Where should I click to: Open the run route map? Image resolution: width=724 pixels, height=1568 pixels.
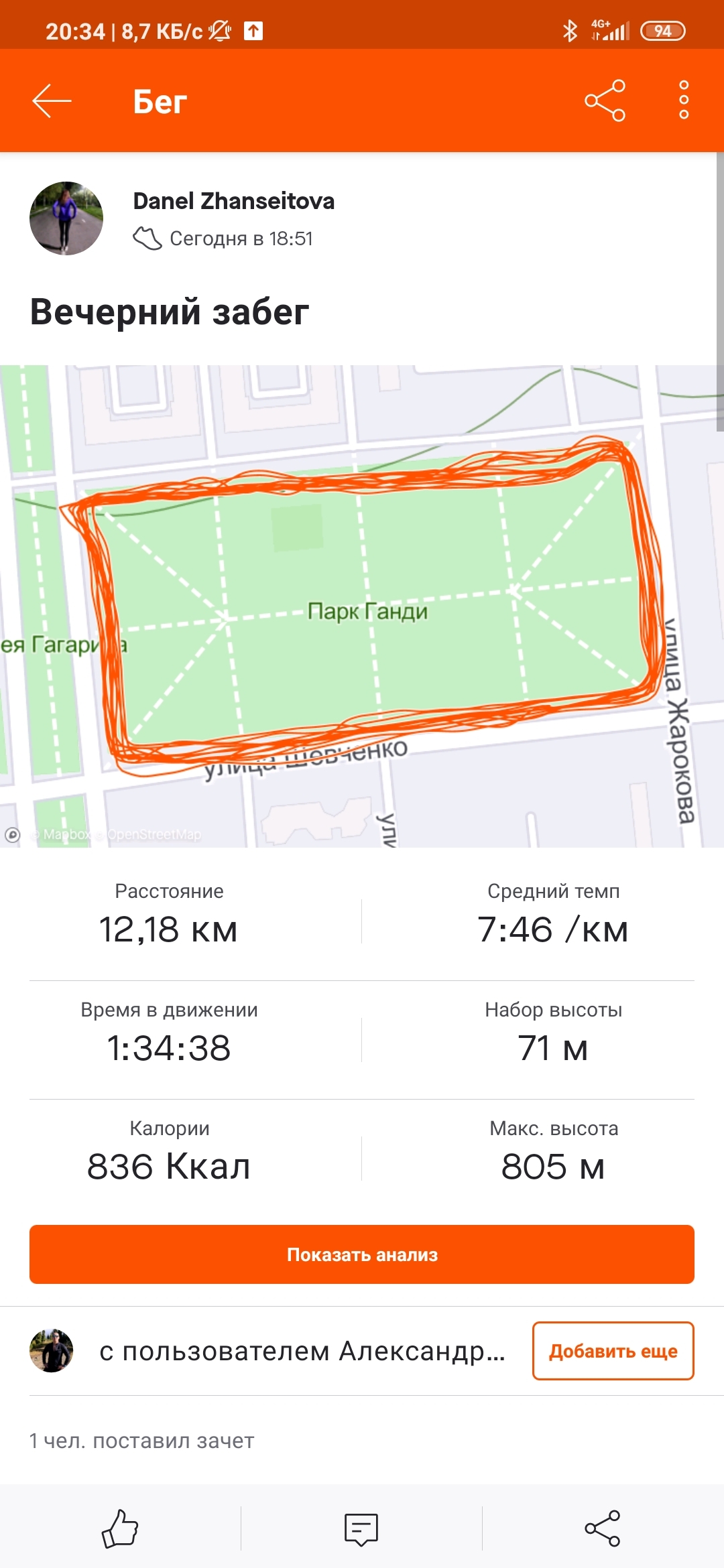362,606
